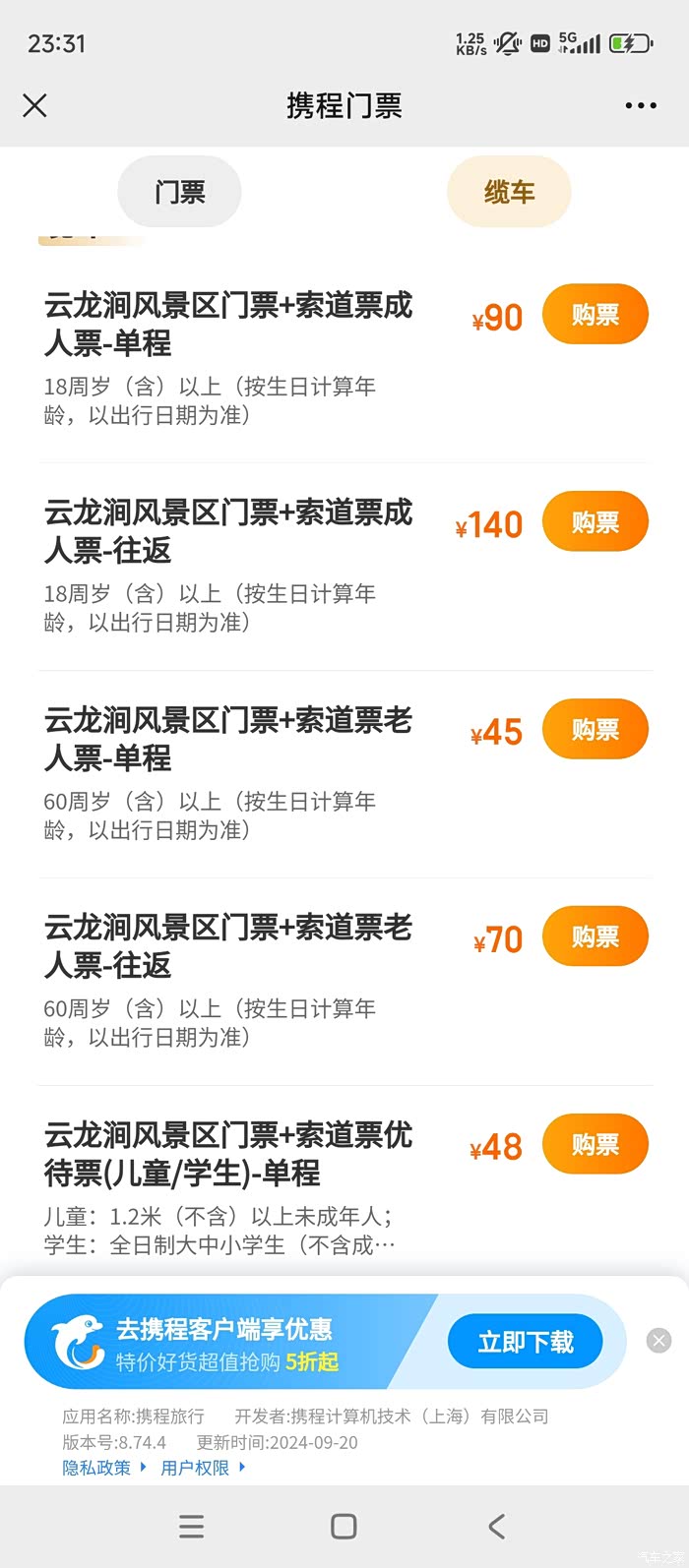689x1568 pixels.
Task: Open the three-dot overflow menu
Action: click(x=641, y=105)
